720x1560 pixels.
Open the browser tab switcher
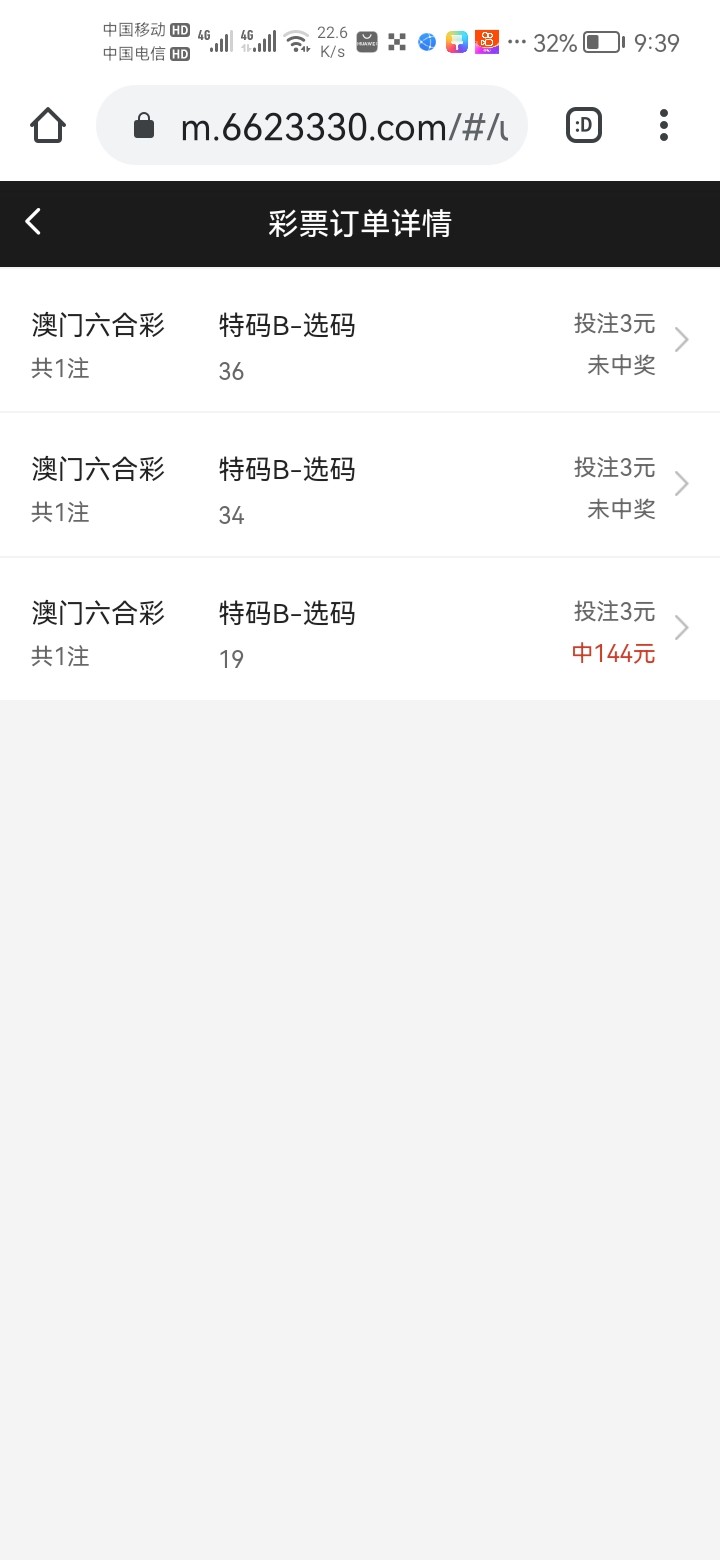point(584,126)
